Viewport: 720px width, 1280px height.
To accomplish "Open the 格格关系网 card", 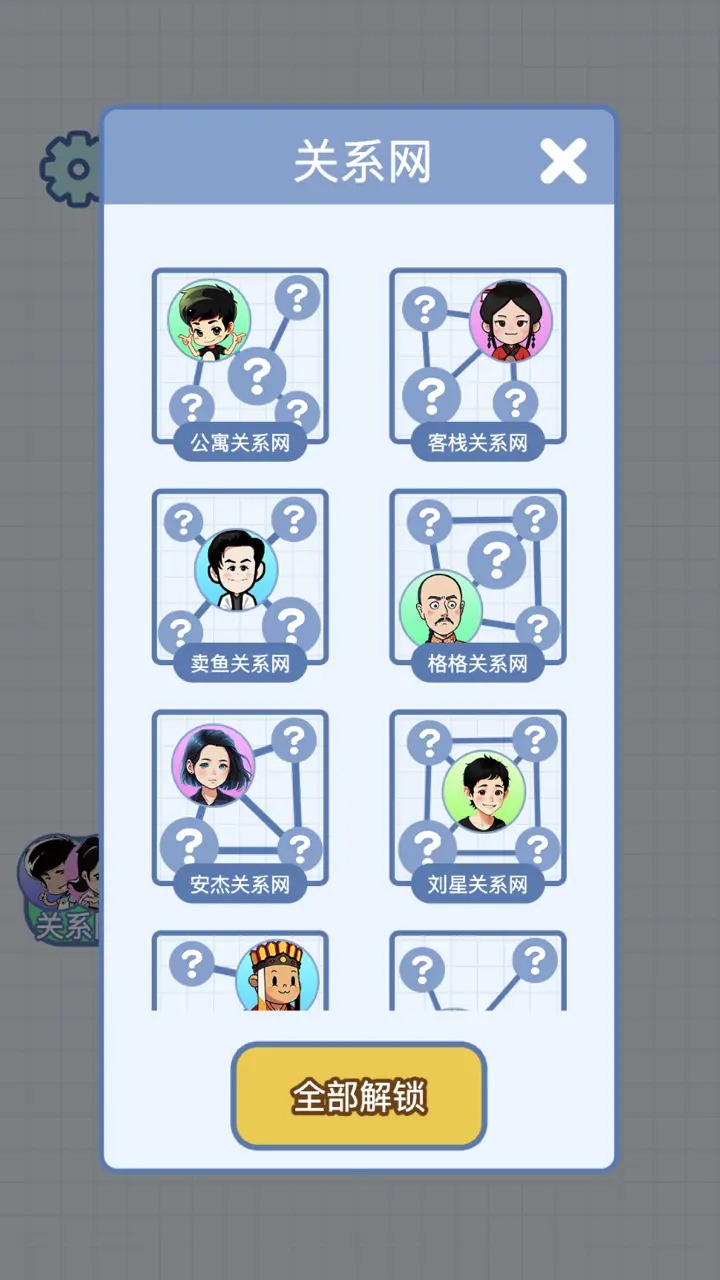I will pyautogui.click(x=477, y=663).
